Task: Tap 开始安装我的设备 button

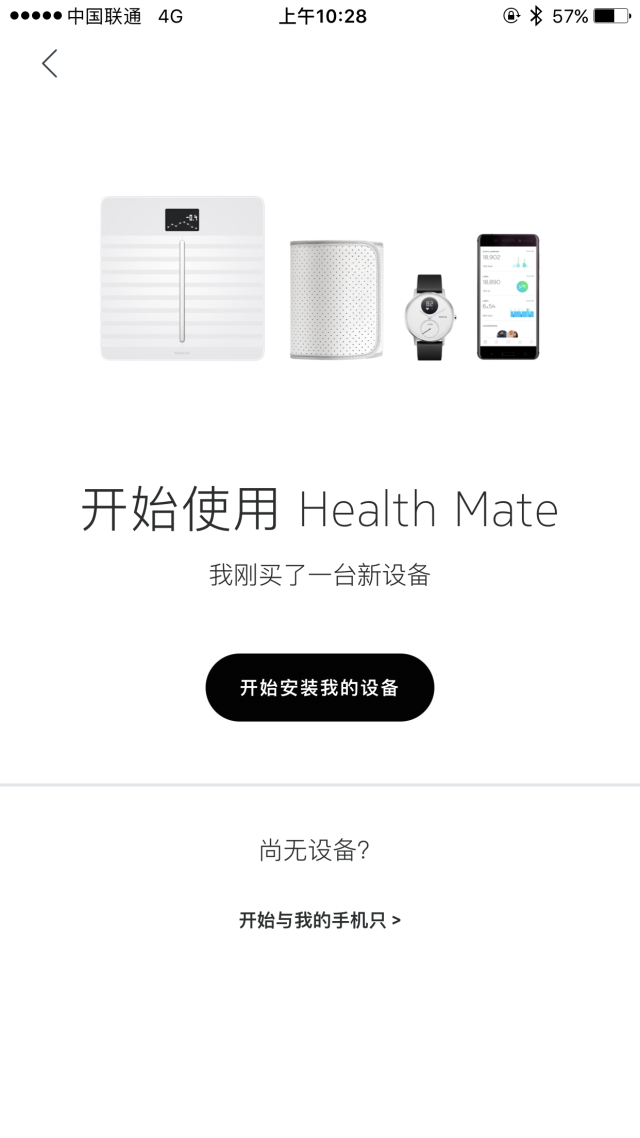Action: pos(320,688)
